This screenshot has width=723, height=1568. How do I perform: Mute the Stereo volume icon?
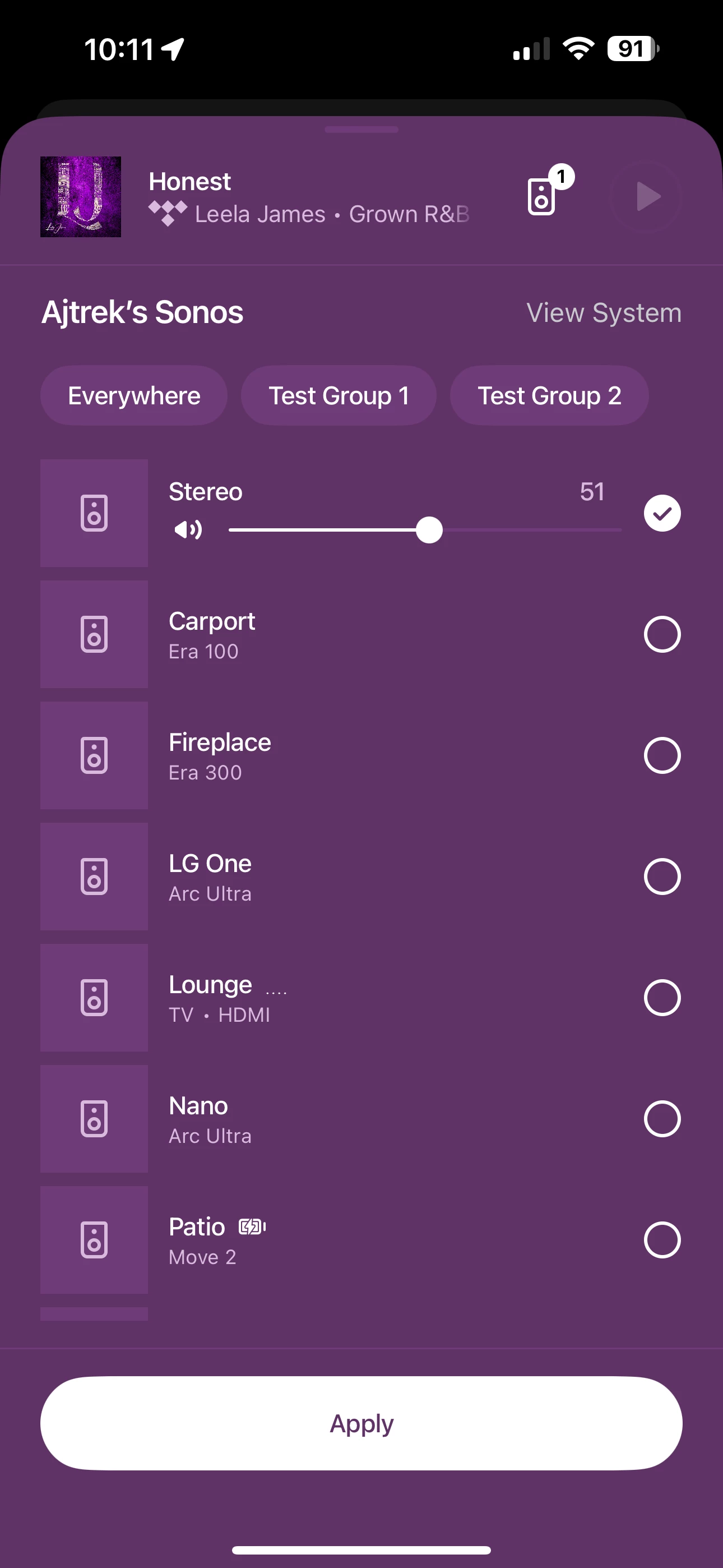(x=188, y=529)
